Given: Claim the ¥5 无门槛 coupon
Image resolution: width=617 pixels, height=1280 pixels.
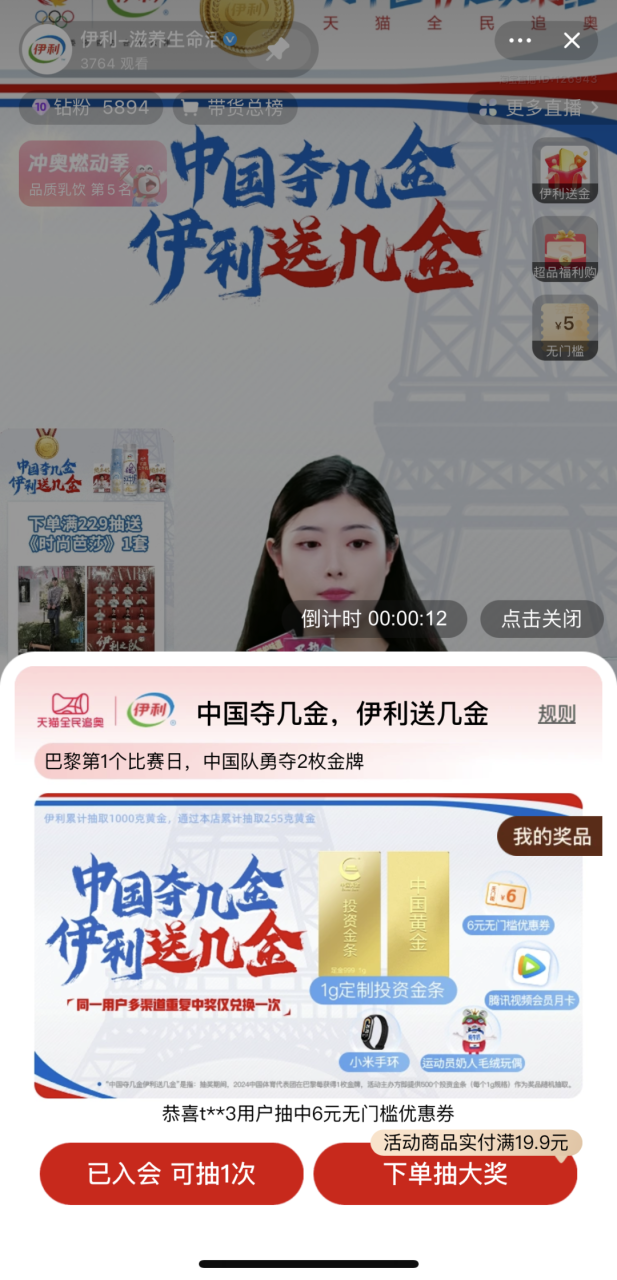Looking at the screenshot, I should (x=565, y=327).
